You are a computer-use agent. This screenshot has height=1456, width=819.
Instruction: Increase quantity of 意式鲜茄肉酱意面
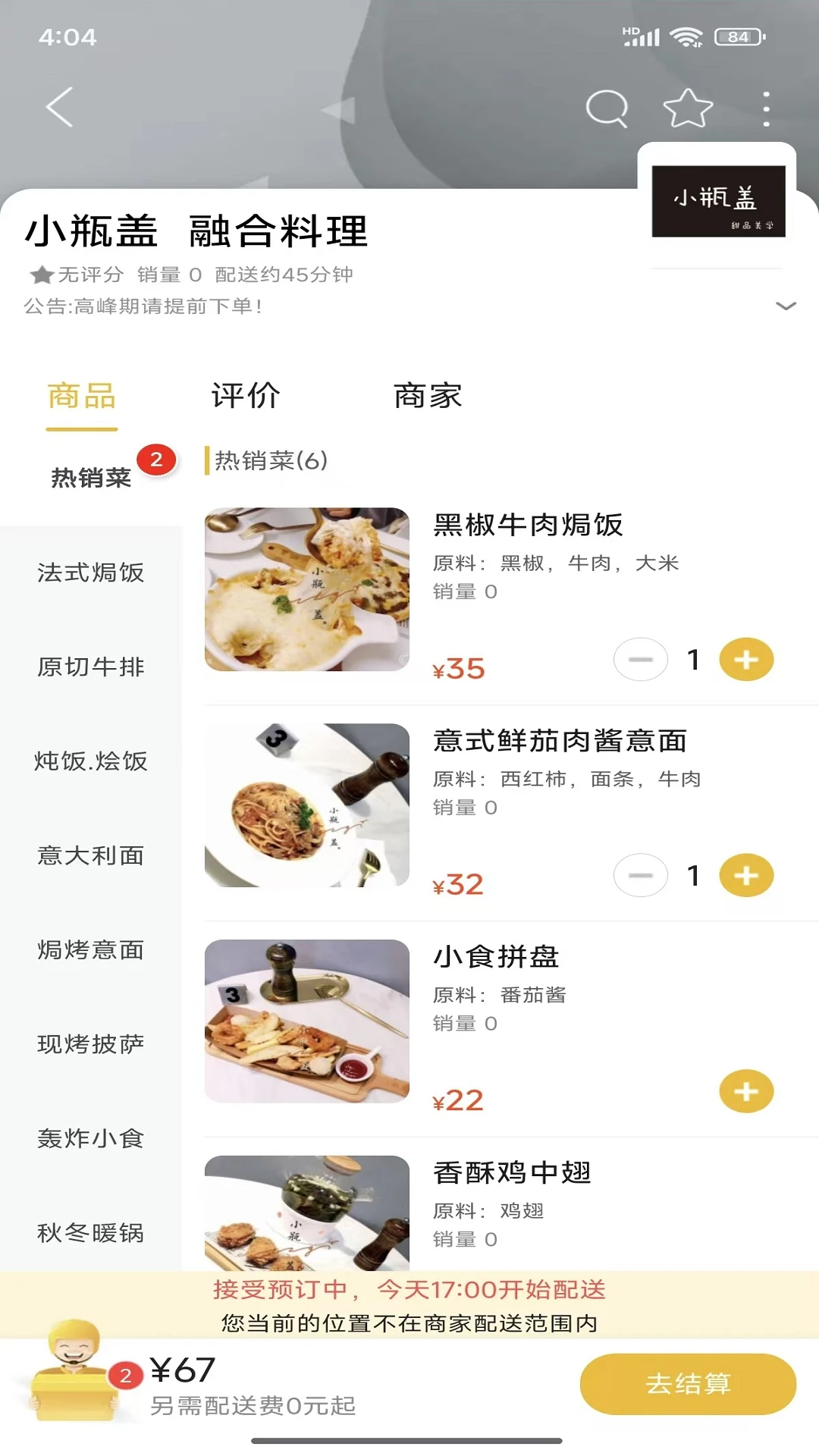tap(746, 876)
